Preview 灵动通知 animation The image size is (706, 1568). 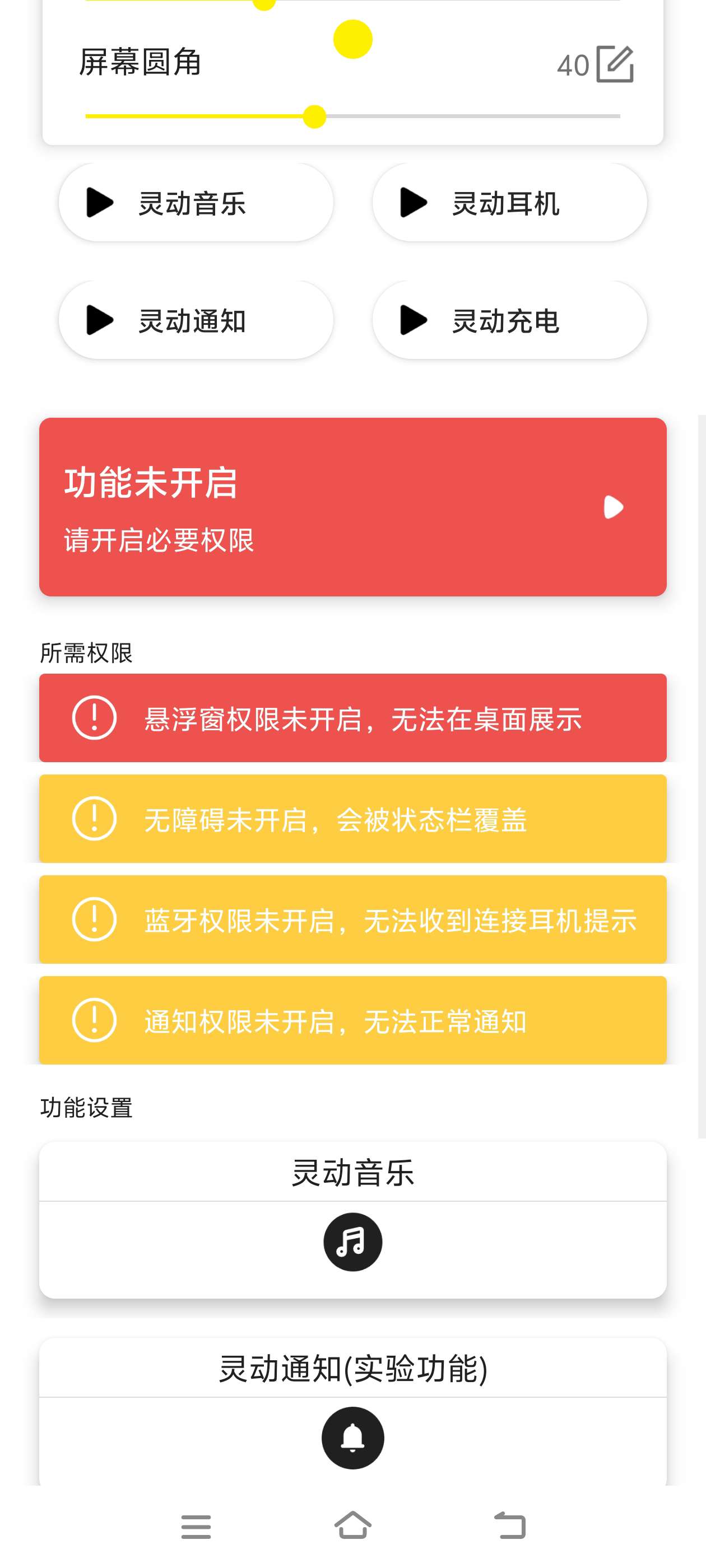click(x=196, y=320)
